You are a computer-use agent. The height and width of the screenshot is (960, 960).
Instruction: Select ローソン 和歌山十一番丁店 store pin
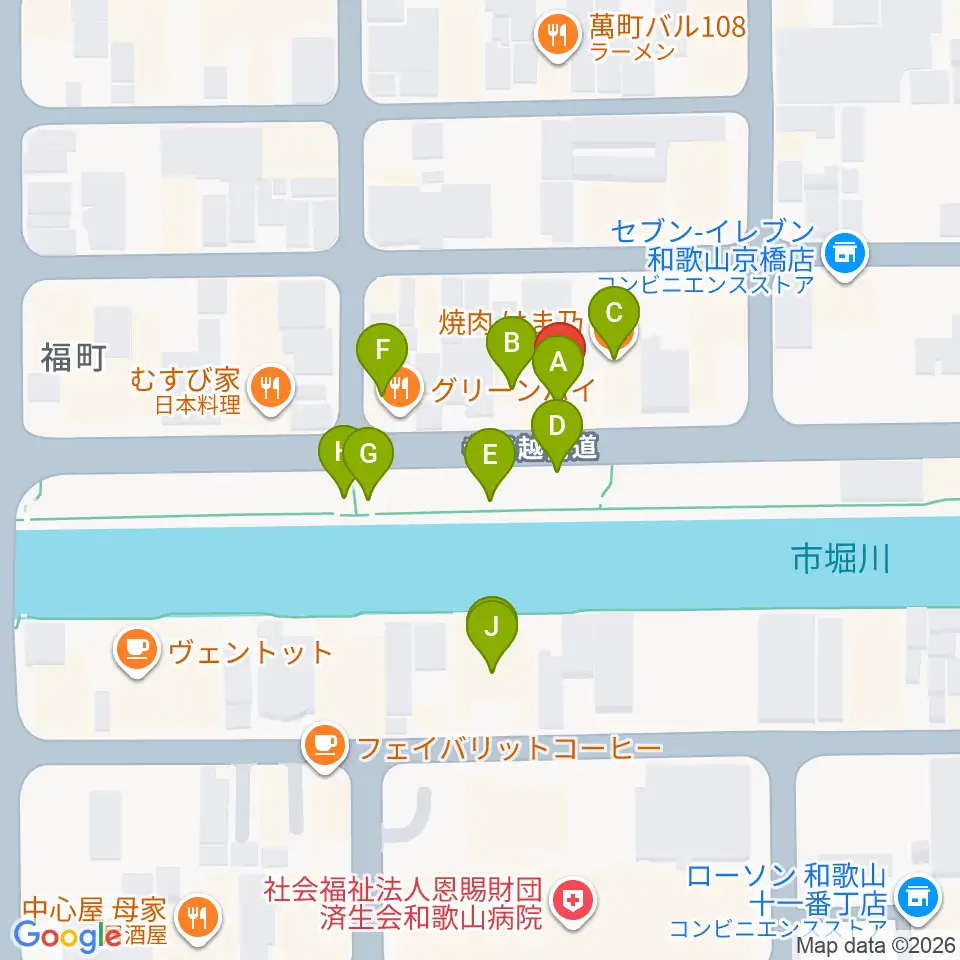tap(917, 899)
